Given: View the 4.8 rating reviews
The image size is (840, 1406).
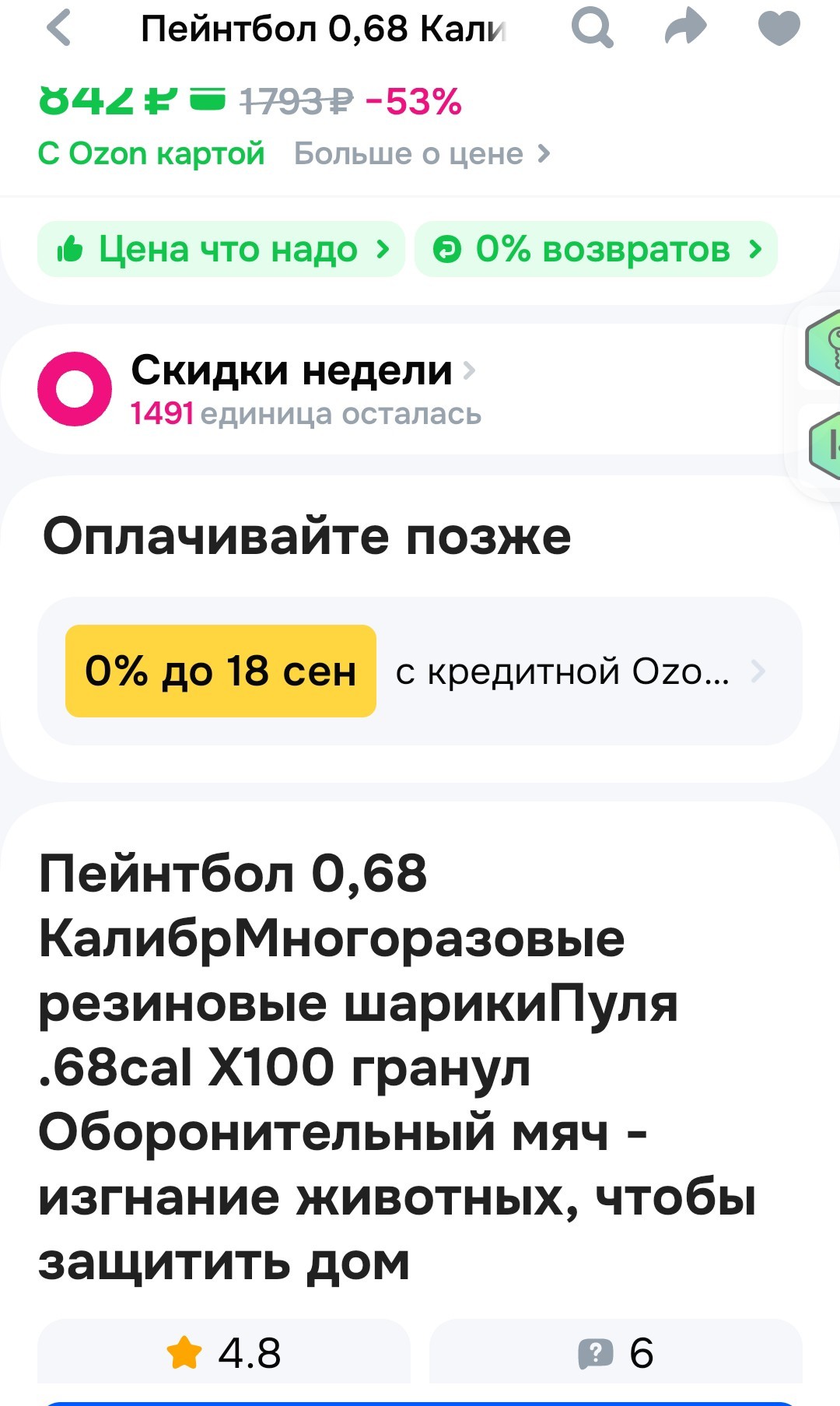Looking at the screenshot, I should [x=224, y=1352].
